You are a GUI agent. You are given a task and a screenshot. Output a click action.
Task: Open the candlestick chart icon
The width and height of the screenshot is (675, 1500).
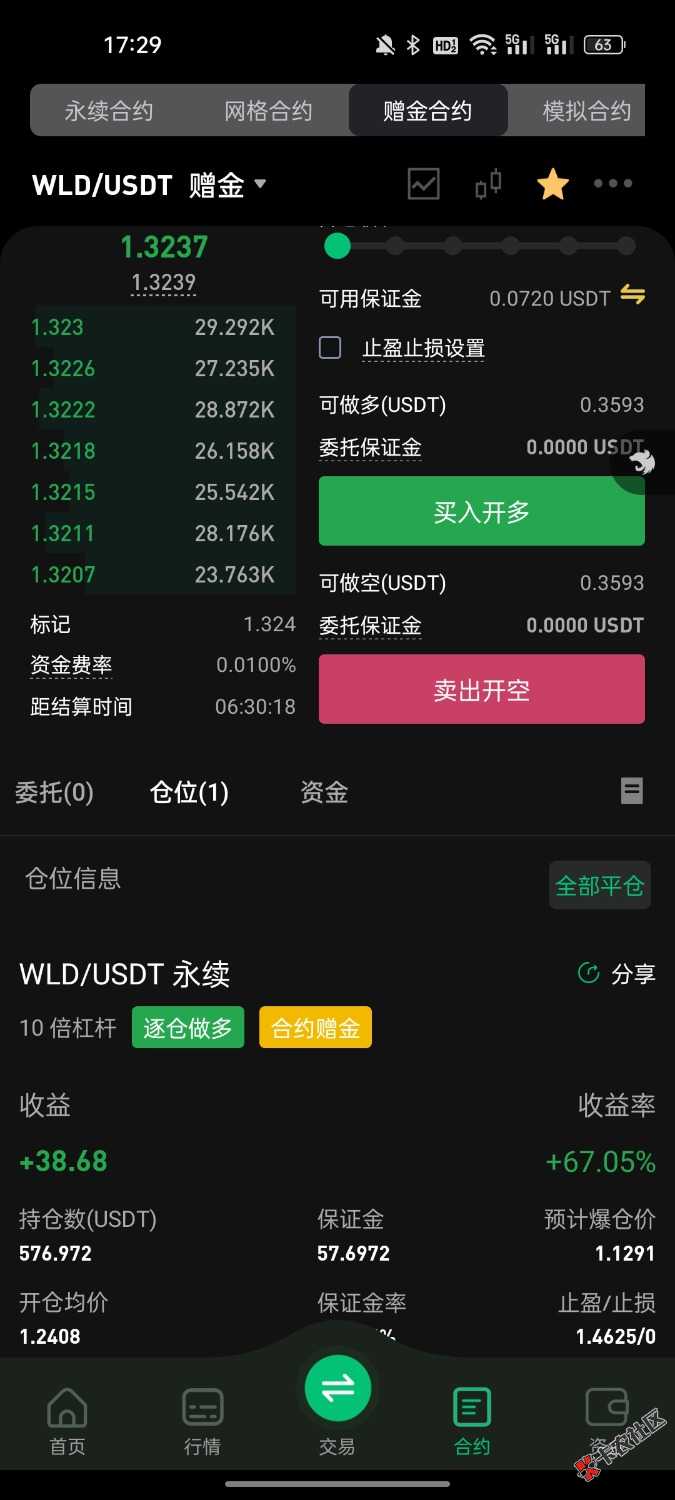(x=488, y=184)
